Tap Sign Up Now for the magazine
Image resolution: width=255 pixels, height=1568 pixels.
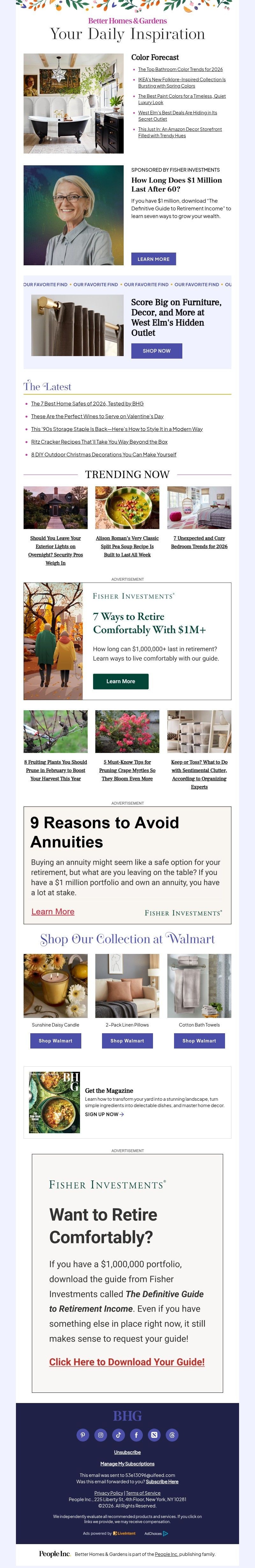[x=104, y=1114]
